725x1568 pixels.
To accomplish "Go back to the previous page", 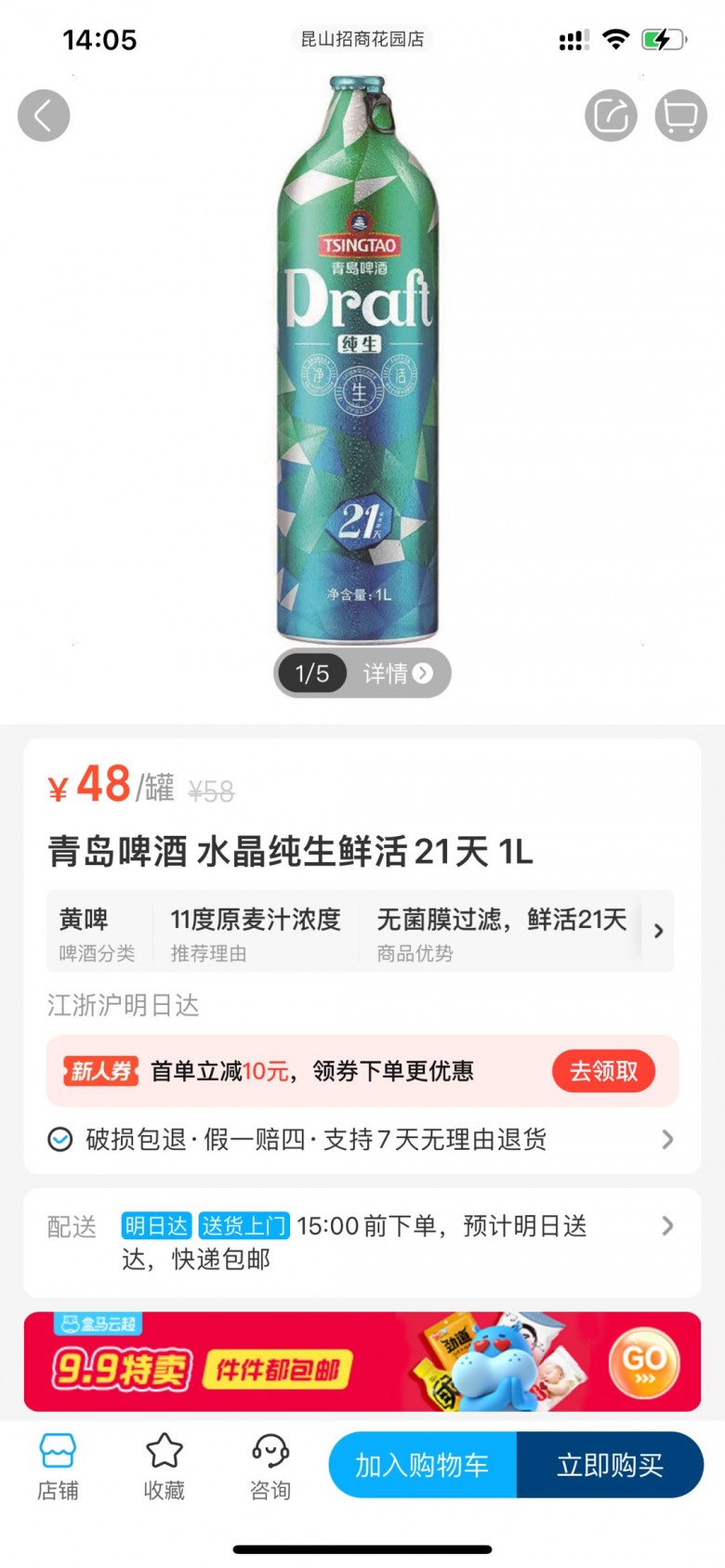I will pyautogui.click(x=44, y=116).
